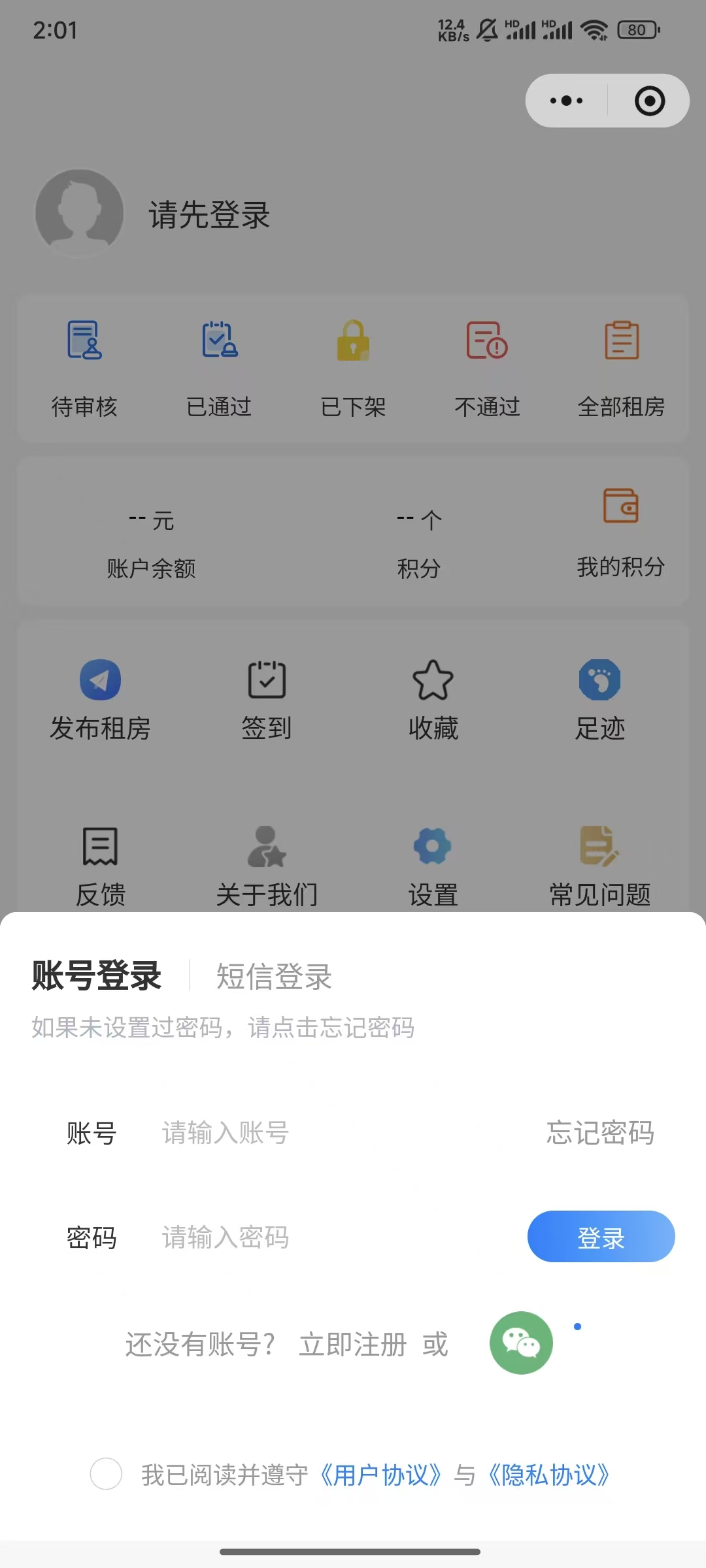
Task: Select the 账号登录 tab
Action: (x=97, y=976)
